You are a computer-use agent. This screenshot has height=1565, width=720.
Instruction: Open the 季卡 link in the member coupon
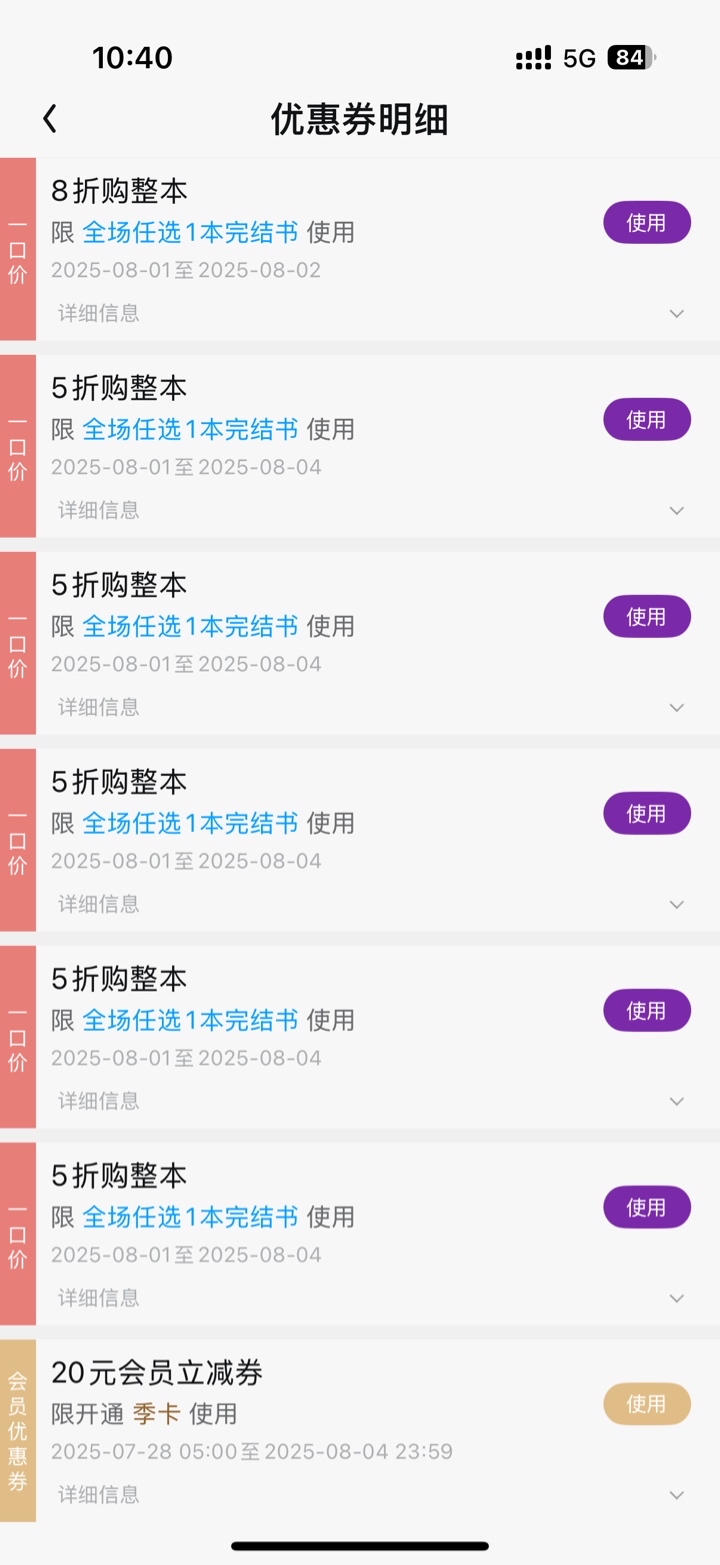157,1413
